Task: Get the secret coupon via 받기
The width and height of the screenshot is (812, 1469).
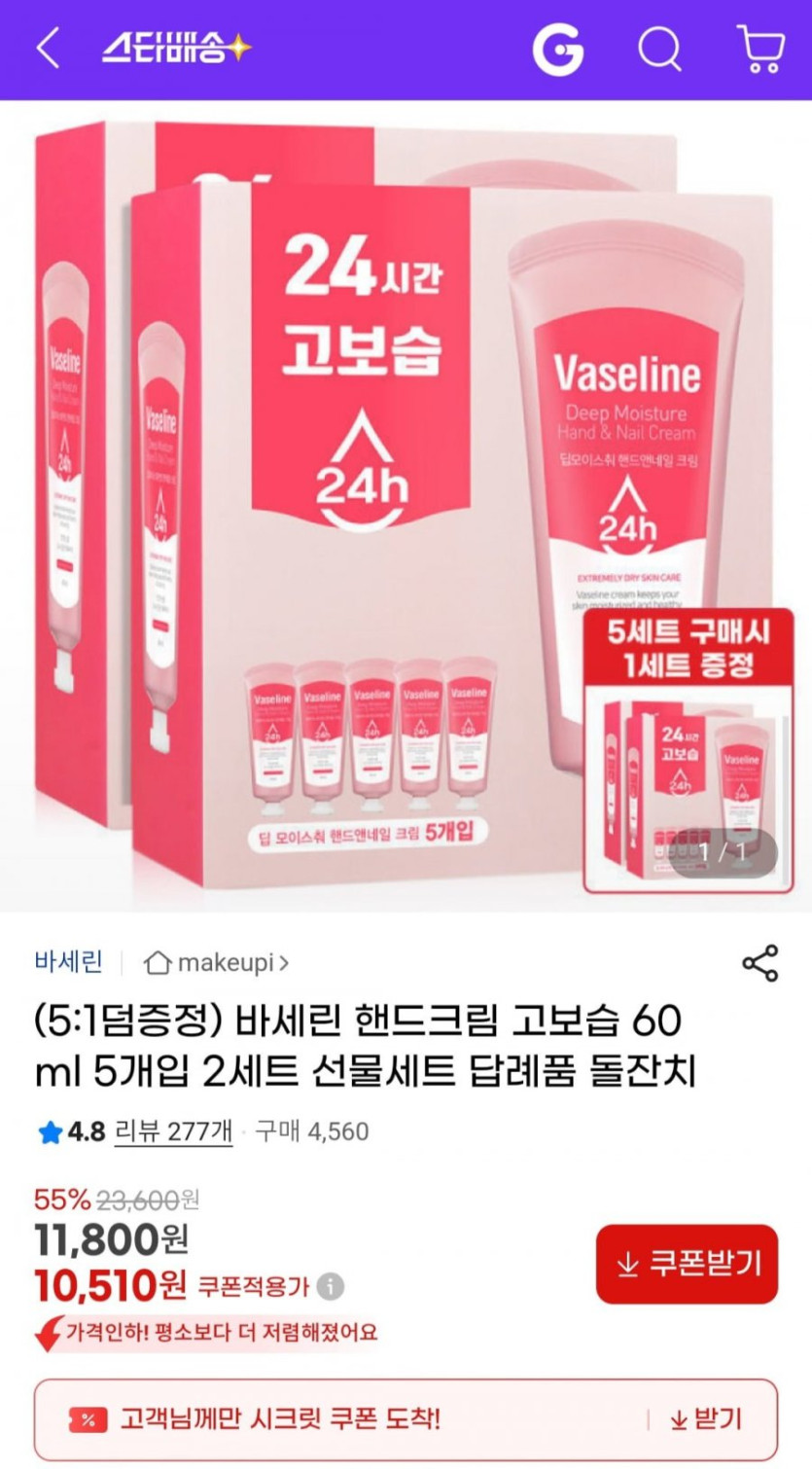Action: point(706,1419)
